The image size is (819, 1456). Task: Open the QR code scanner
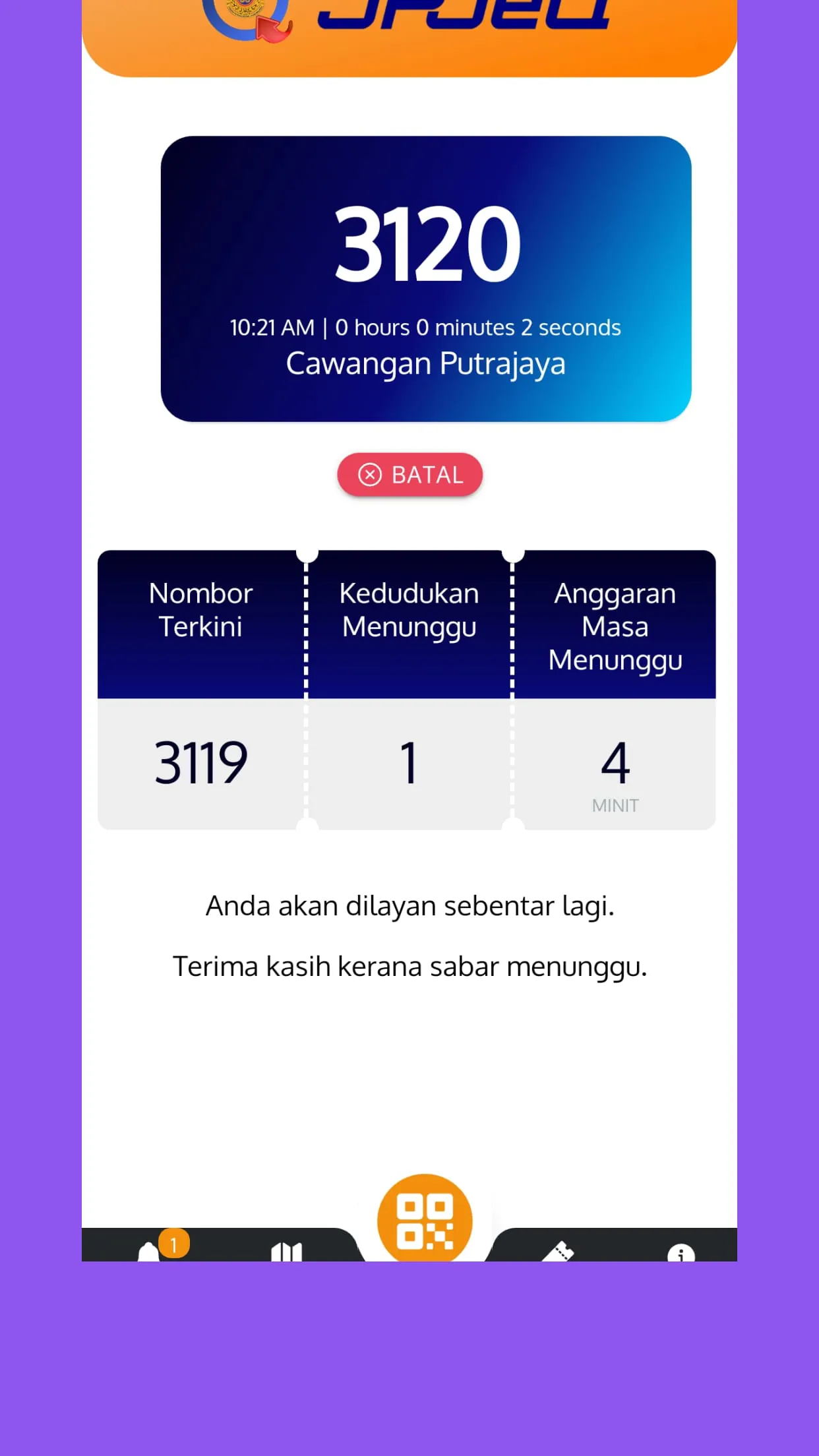425,1219
